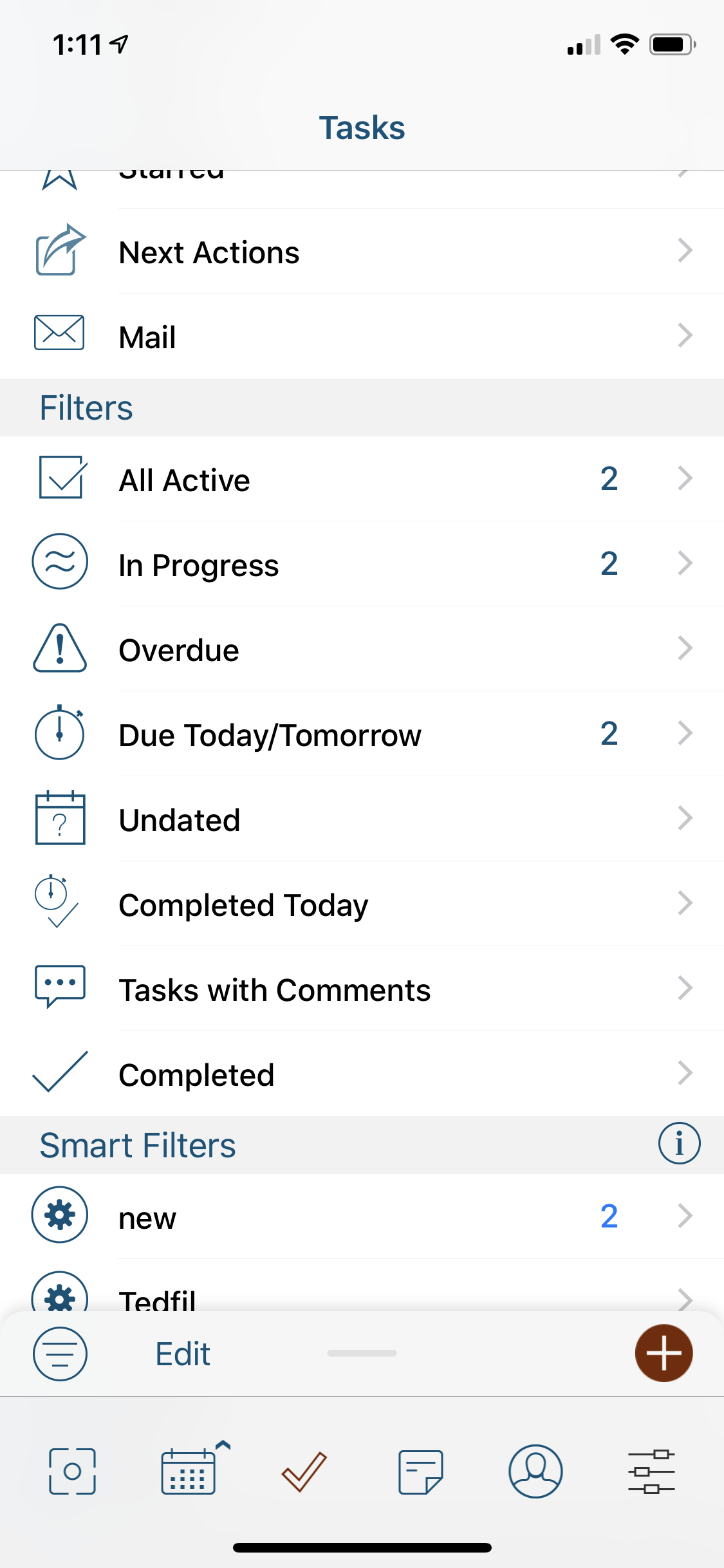The width and height of the screenshot is (724, 1568).
Task: Open Due Today/Tomorrow filter
Action: point(360,734)
